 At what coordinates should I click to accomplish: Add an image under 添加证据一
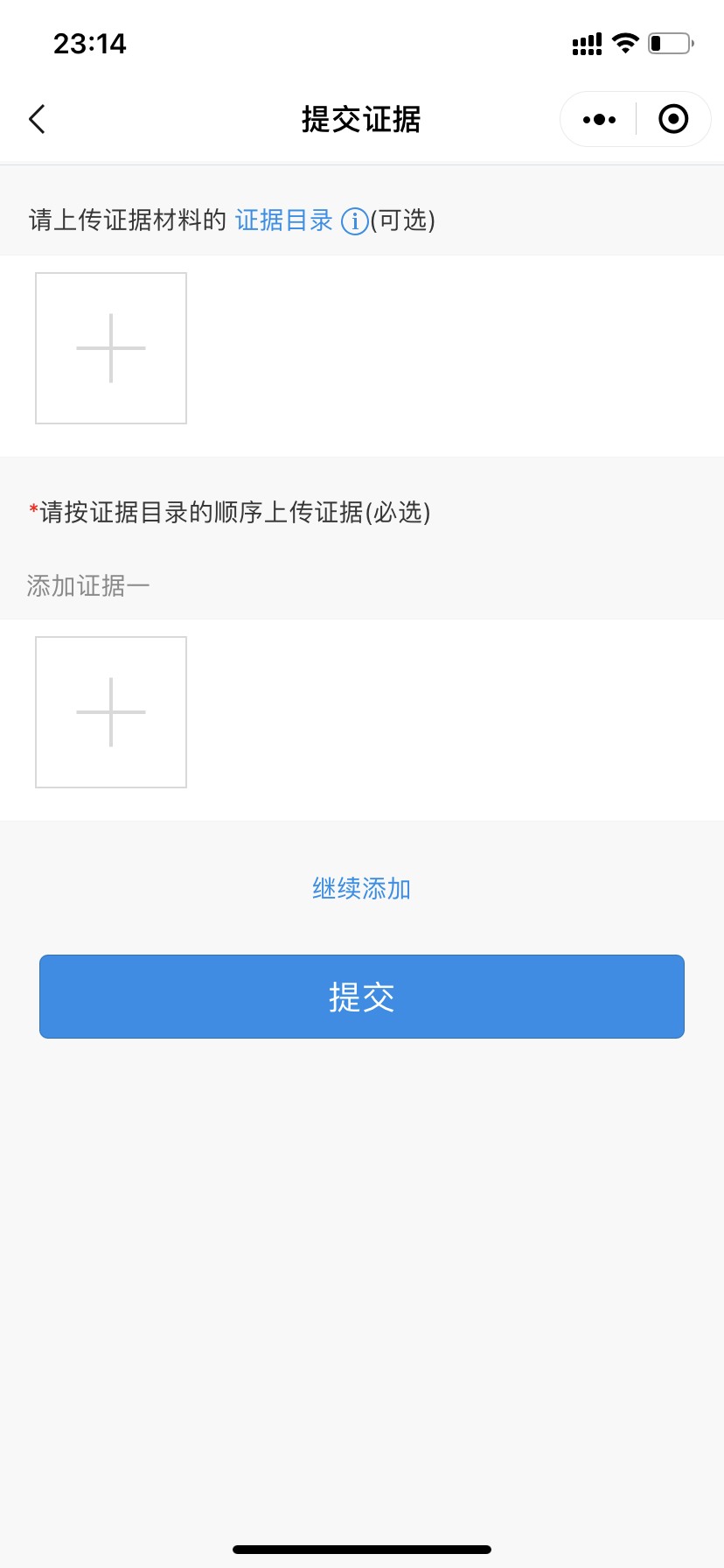[111, 712]
